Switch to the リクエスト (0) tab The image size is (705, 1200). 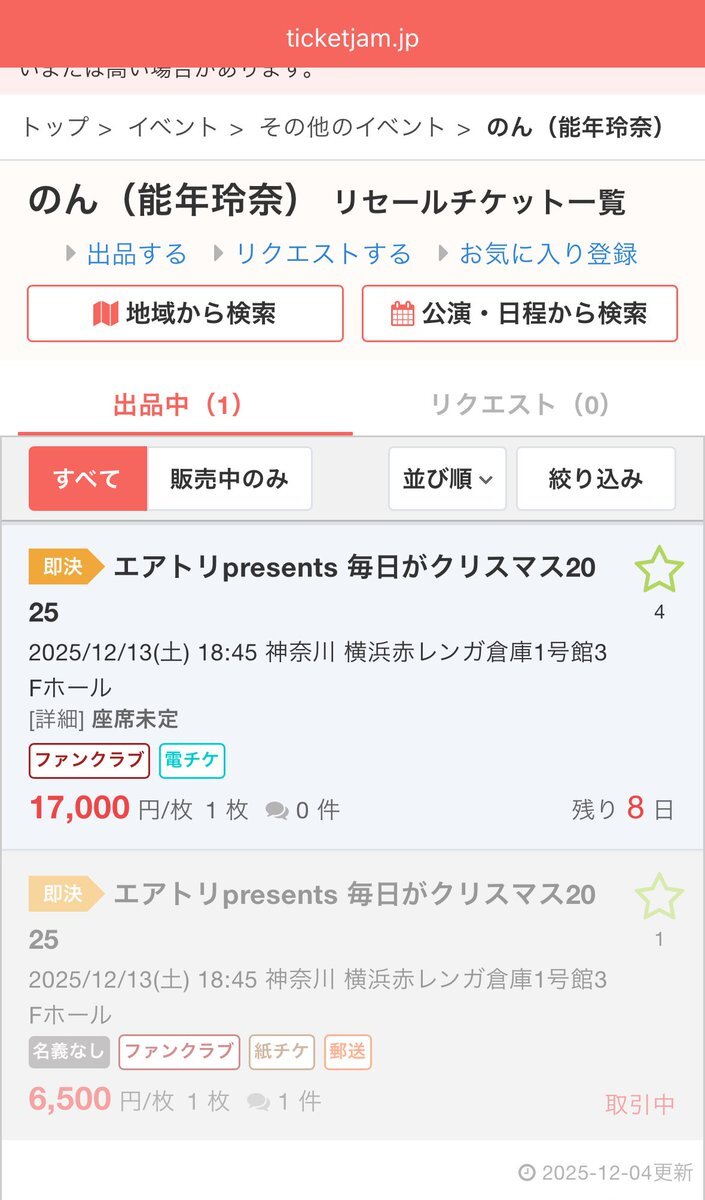coord(519,405)
